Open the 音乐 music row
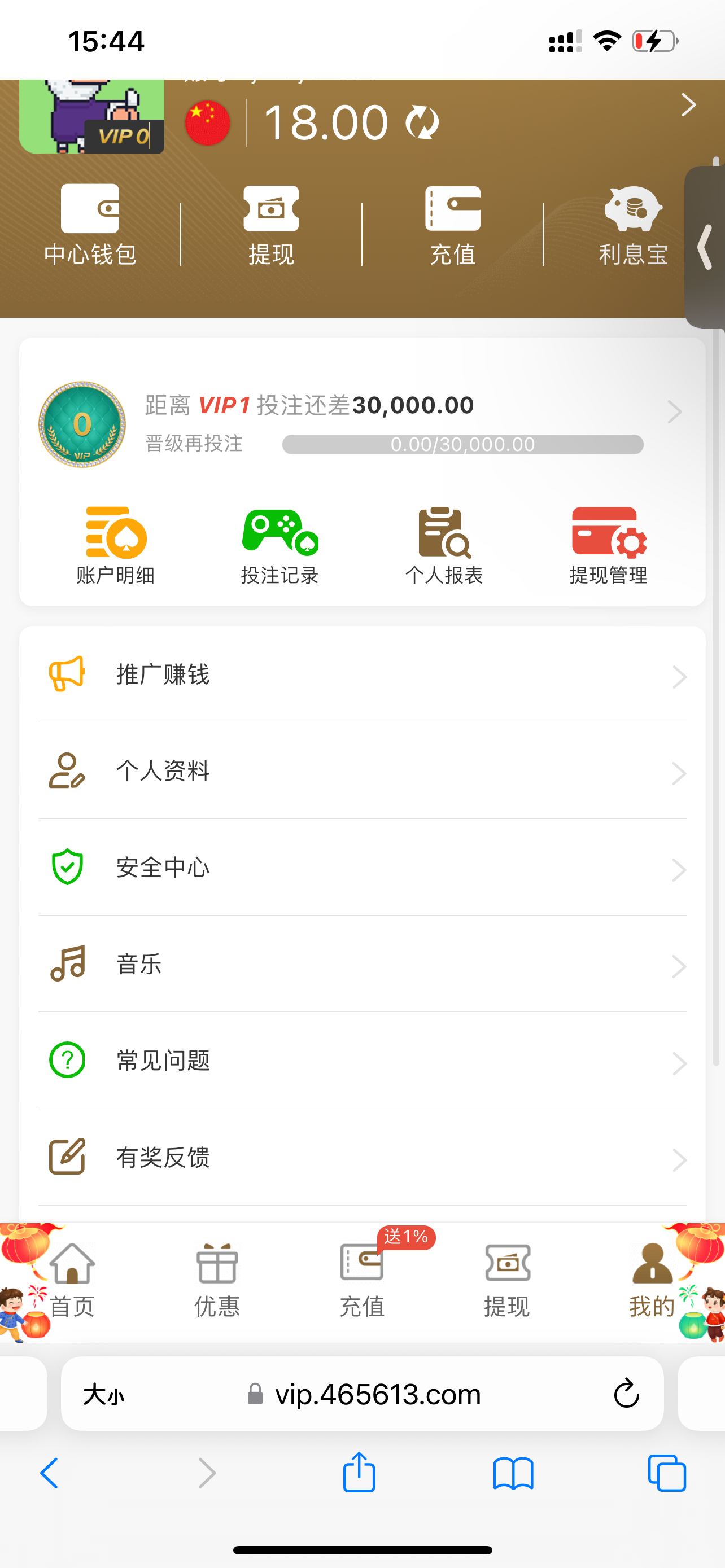 coord(362,965)
